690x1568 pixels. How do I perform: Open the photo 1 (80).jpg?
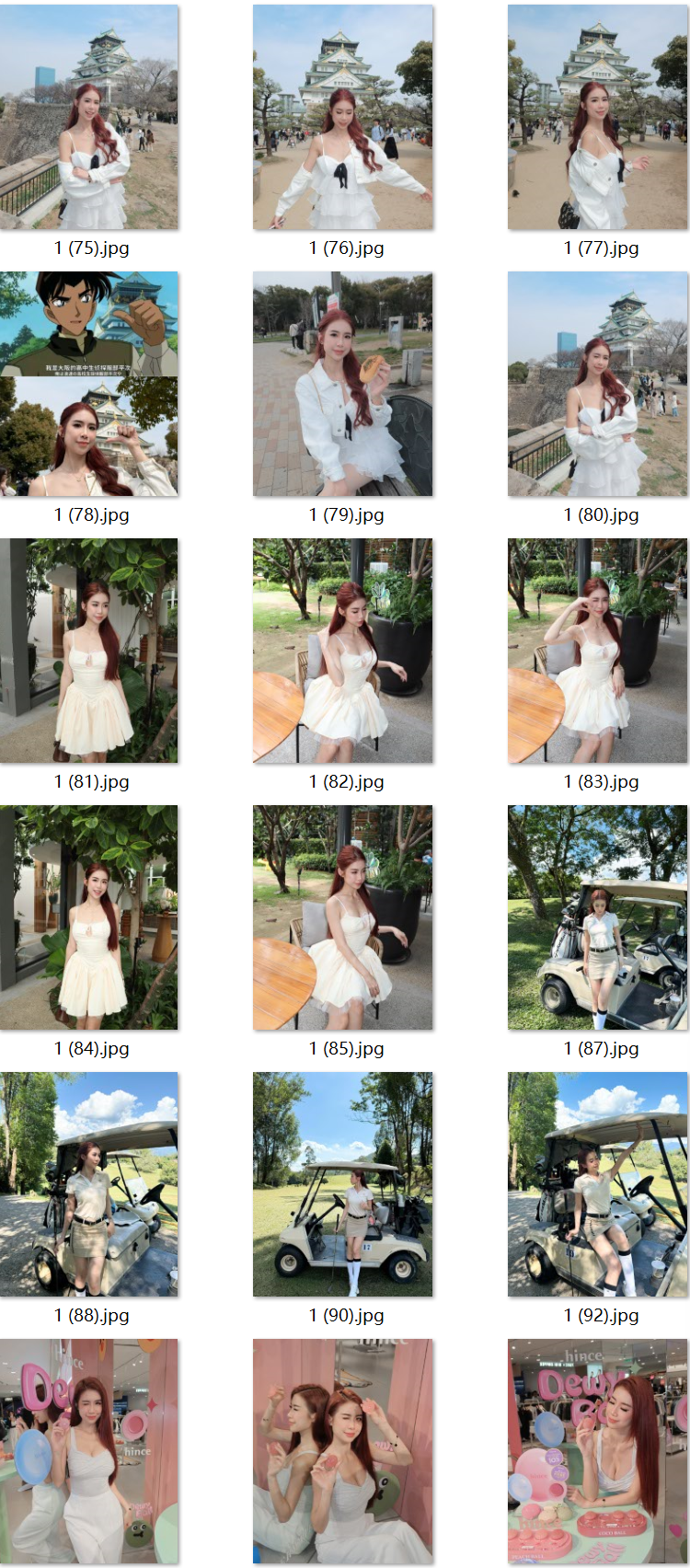598,384
